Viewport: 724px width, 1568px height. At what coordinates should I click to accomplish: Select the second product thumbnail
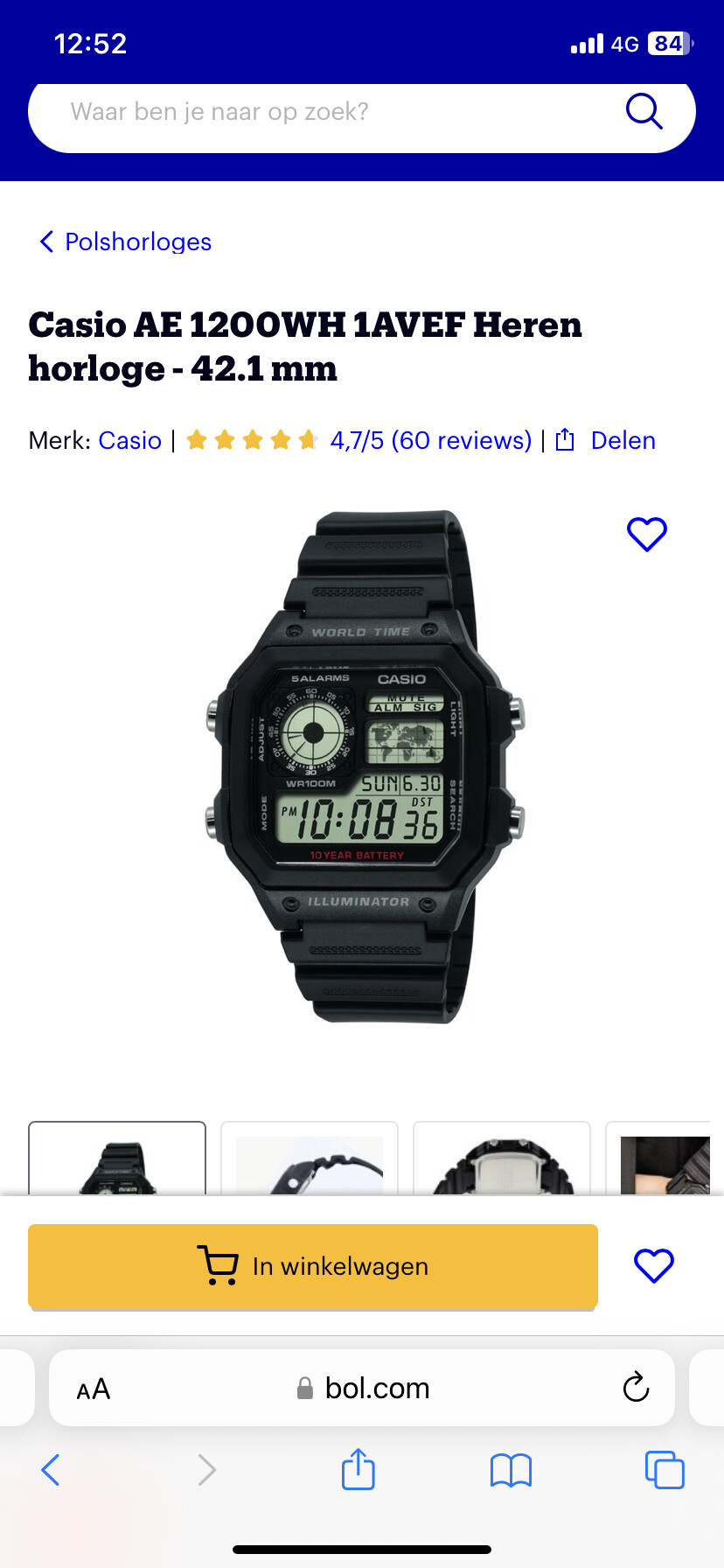[x=310, y=1158]
